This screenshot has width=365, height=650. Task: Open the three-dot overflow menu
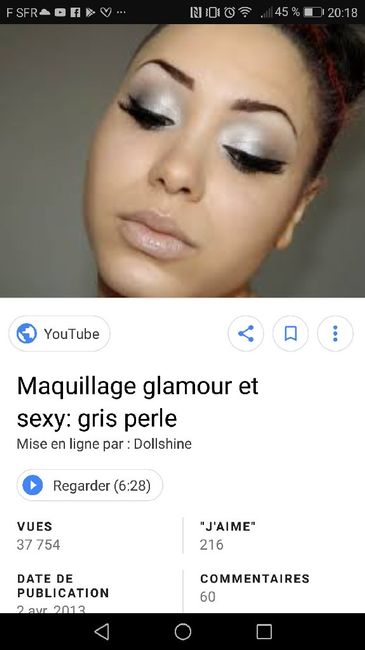[x=335, y=334]
